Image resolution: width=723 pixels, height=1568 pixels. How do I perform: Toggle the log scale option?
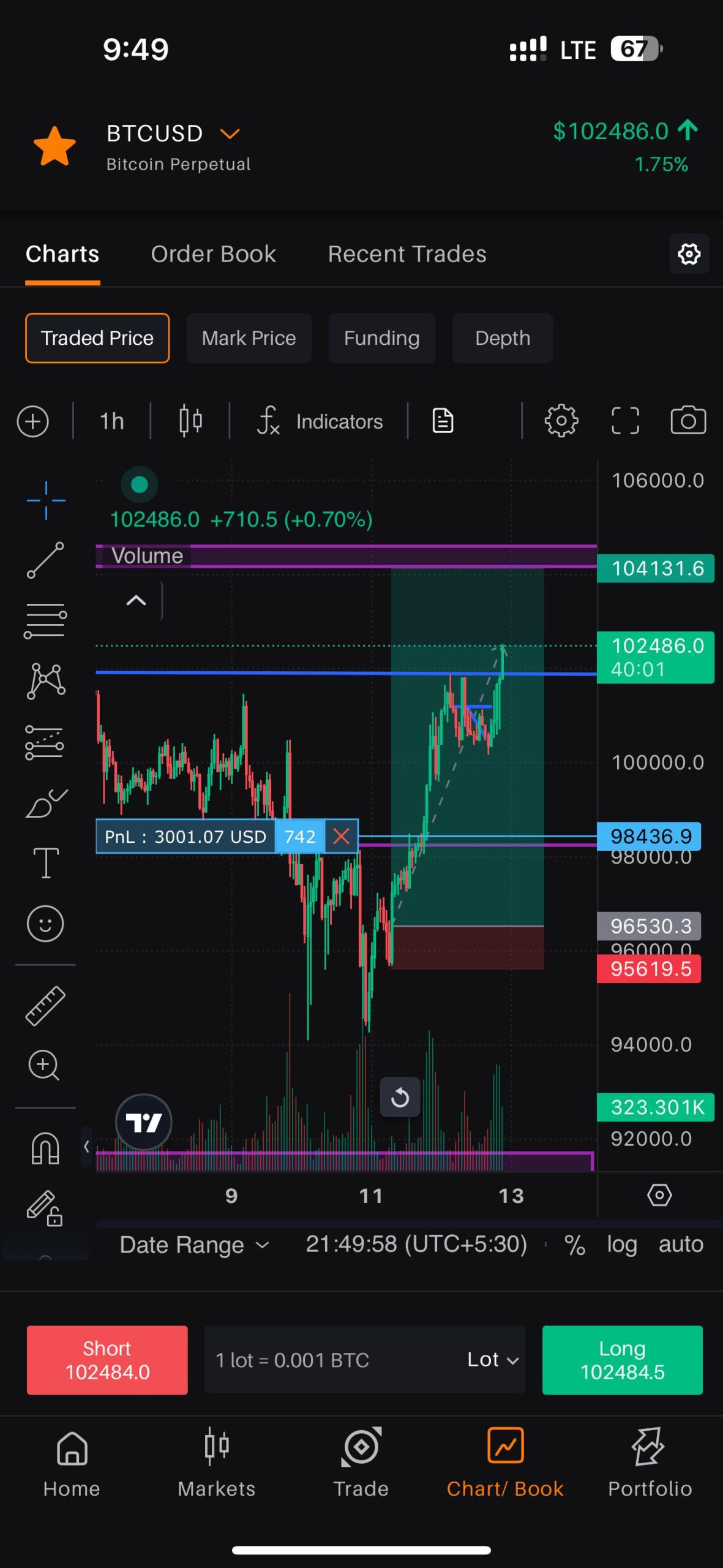click(x=621, y=1245)
